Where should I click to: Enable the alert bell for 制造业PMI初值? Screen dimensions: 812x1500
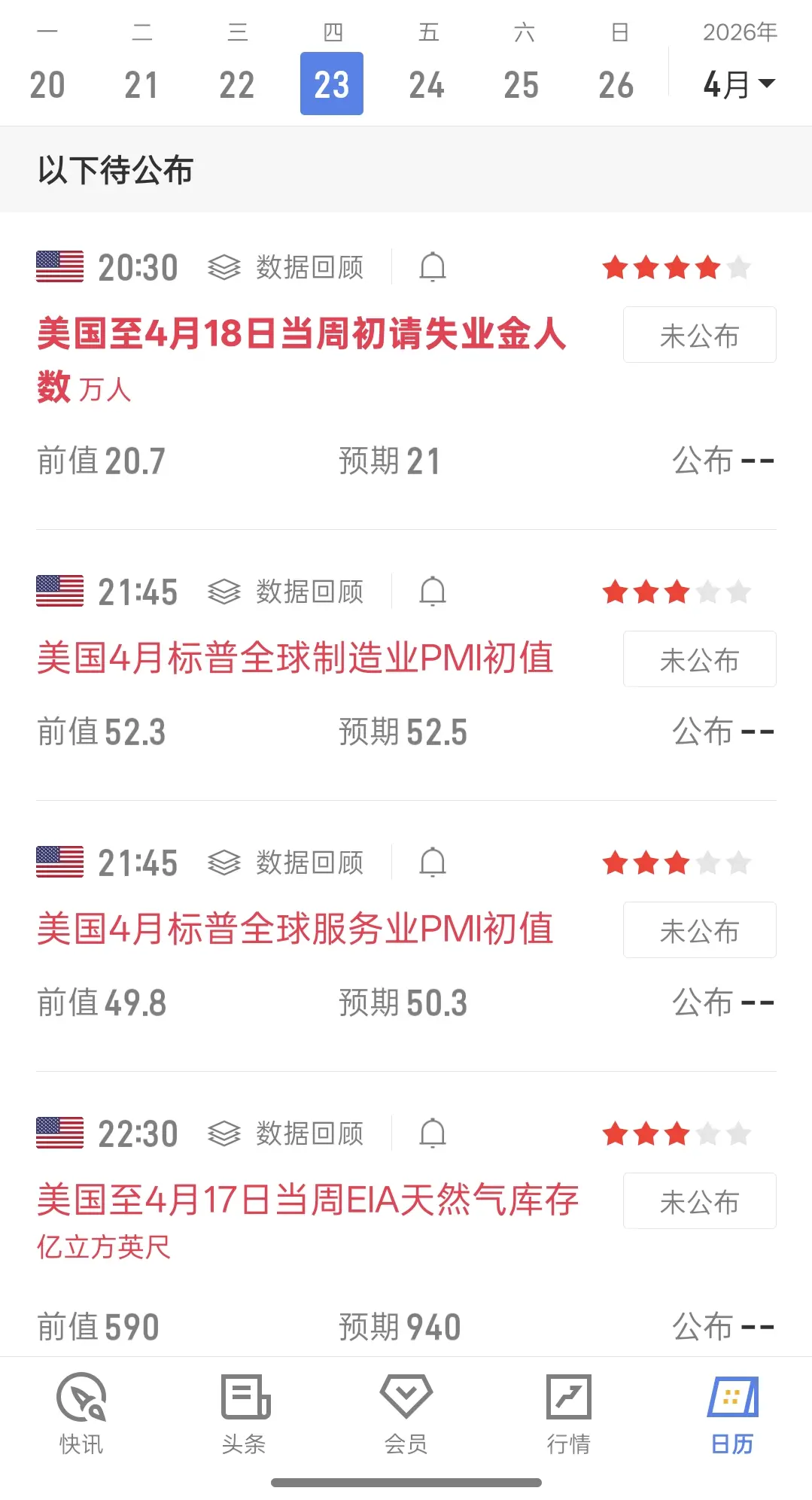[433, 592]
